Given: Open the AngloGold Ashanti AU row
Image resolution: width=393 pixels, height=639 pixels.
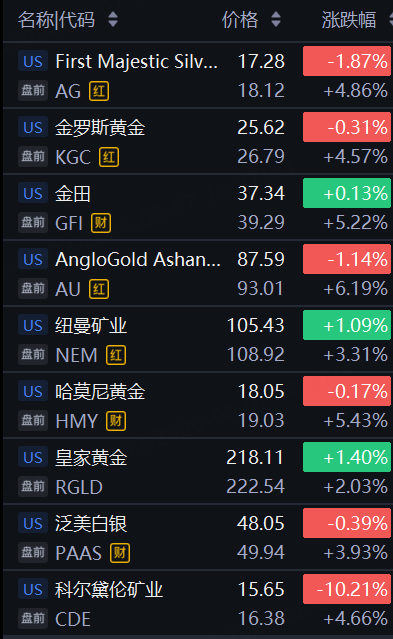Looking at the screenshot, I should (x=198, y=273).
